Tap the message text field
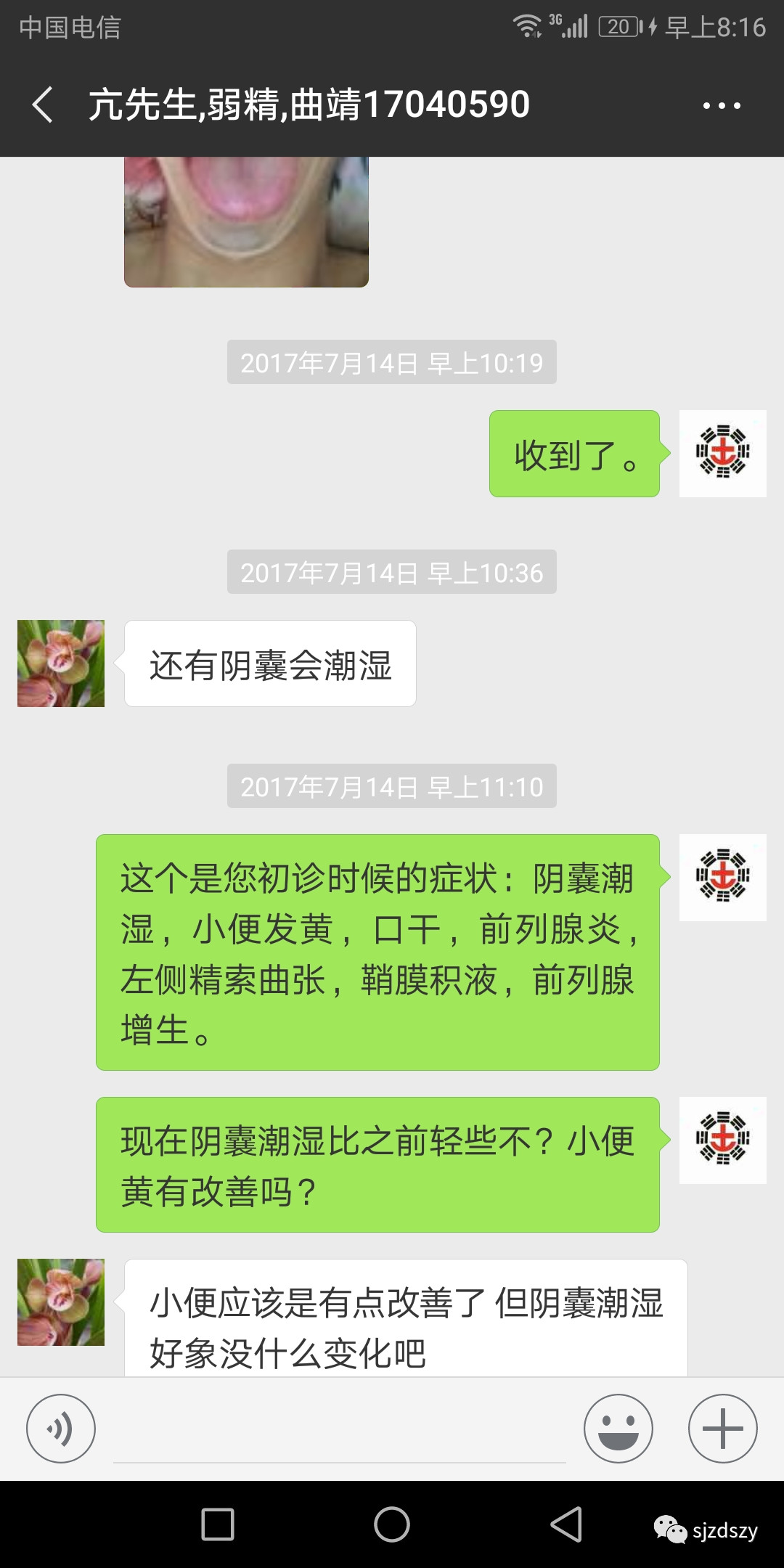Image resolution: width=784 pixels, height=1568 pixels. coord(340,1429)
